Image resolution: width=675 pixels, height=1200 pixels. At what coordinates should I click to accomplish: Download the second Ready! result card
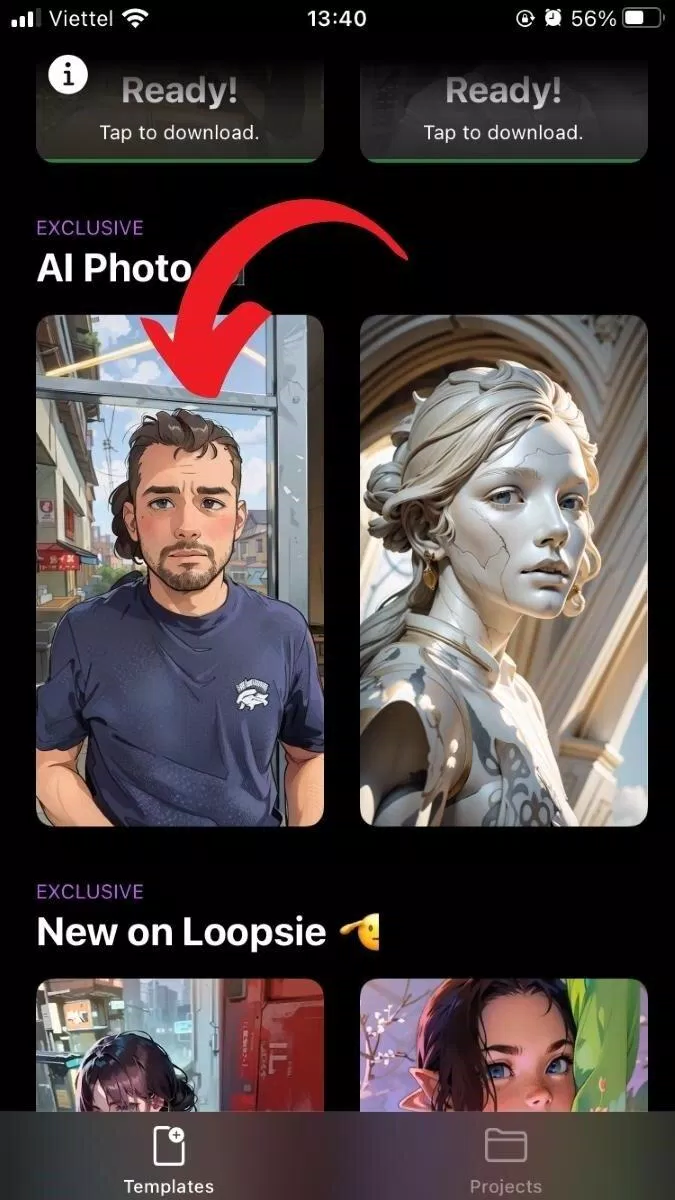point(503,110)
